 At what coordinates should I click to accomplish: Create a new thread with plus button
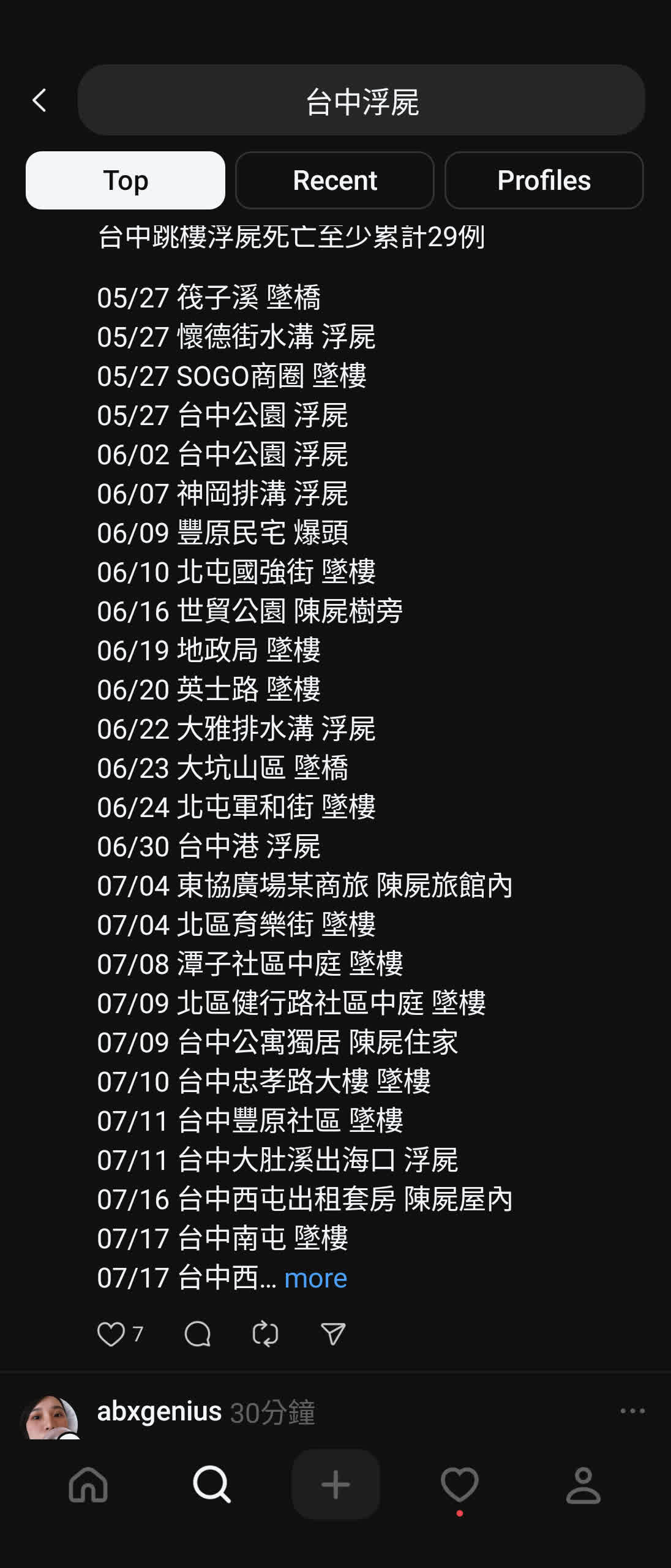pyautogui.click(x=335, y=1485)
